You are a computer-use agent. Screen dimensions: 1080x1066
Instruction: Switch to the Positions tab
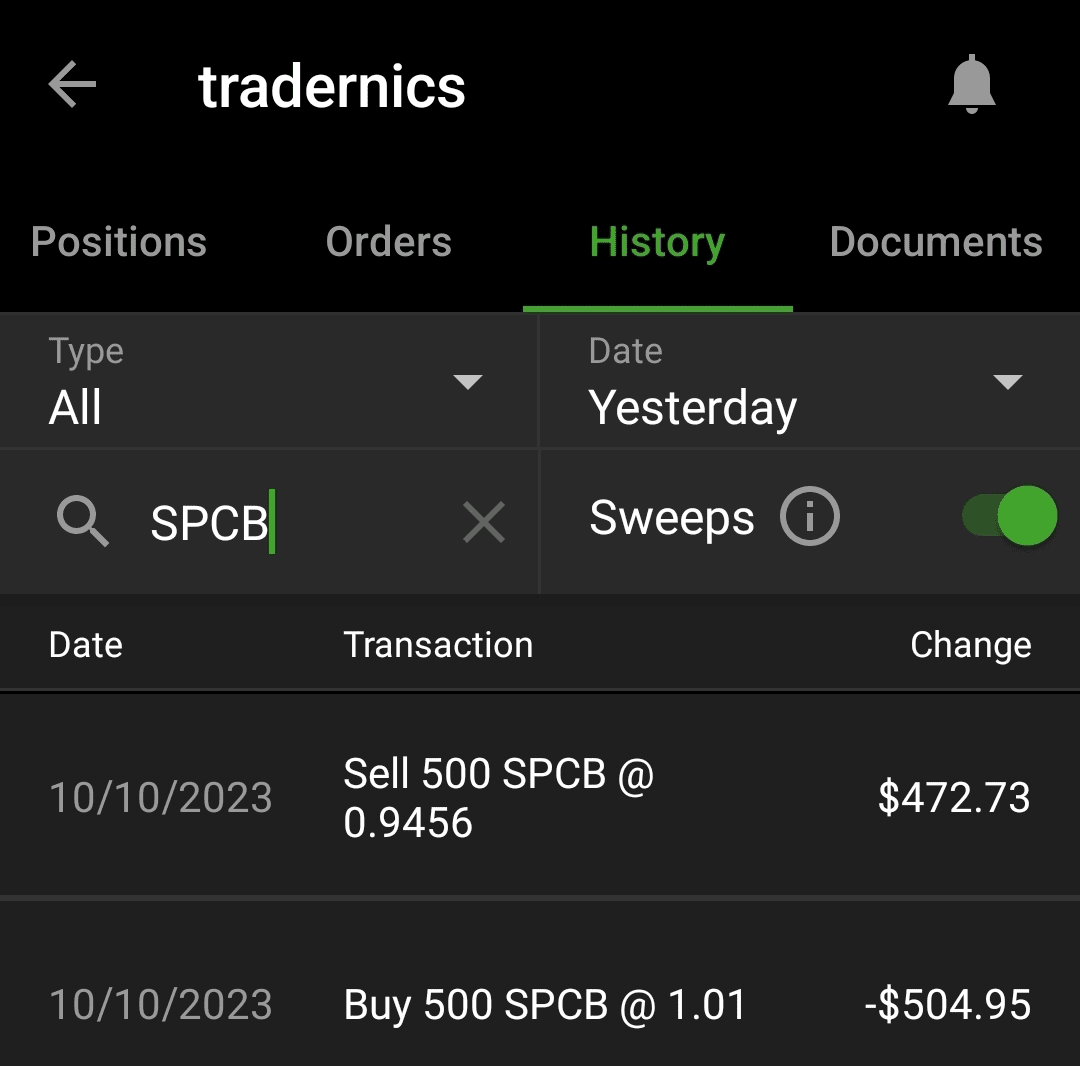(x=119, y=243)
